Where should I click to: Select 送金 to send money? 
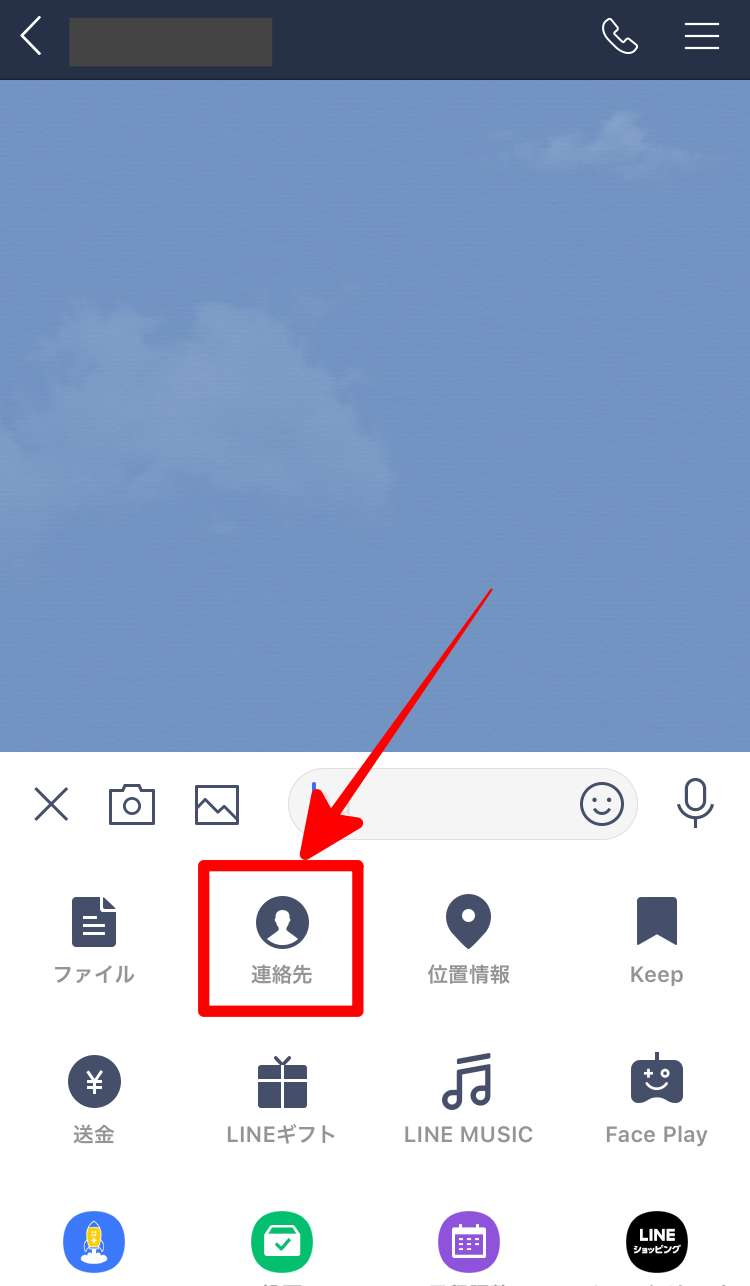pyautogui.click(x=94, y=1099)
